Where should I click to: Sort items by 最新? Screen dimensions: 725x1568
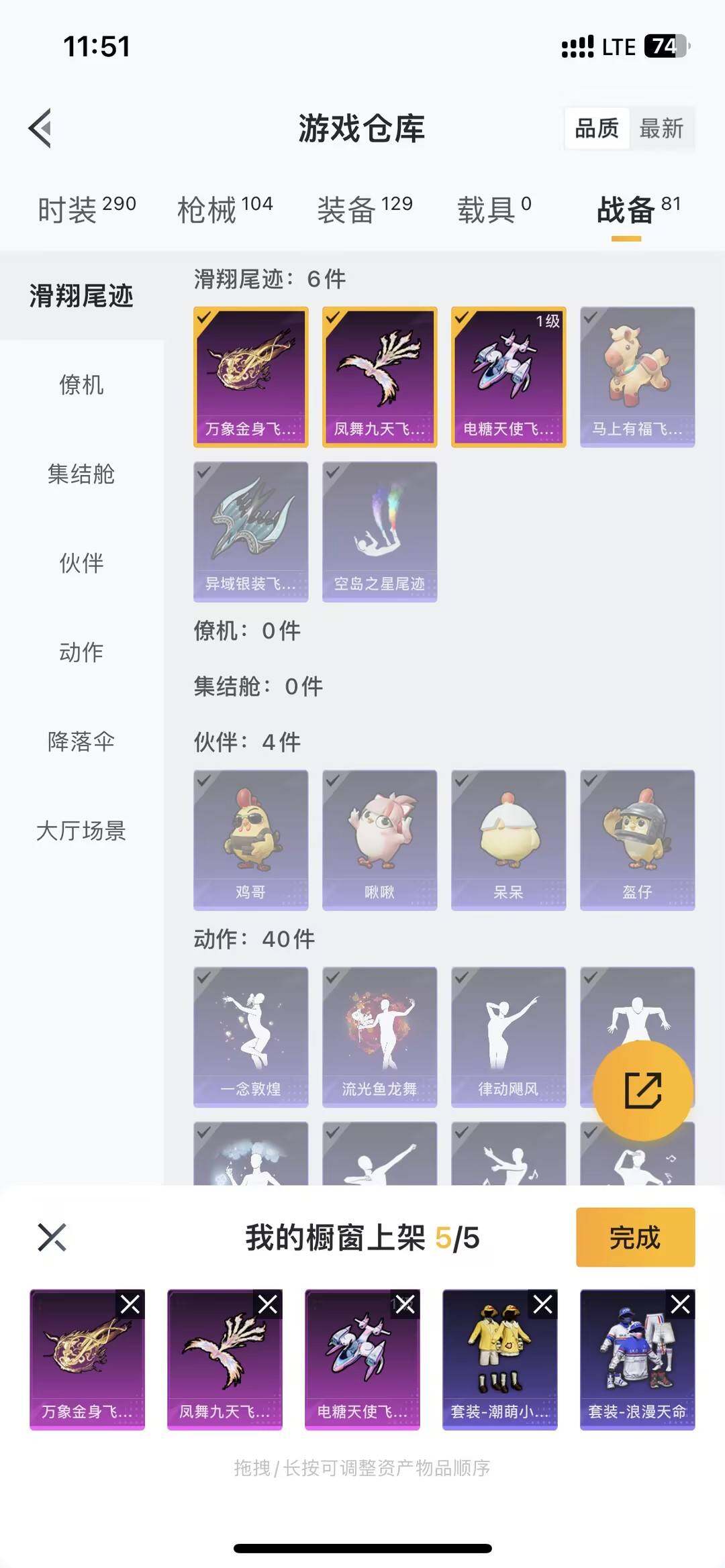click(661, 129)
